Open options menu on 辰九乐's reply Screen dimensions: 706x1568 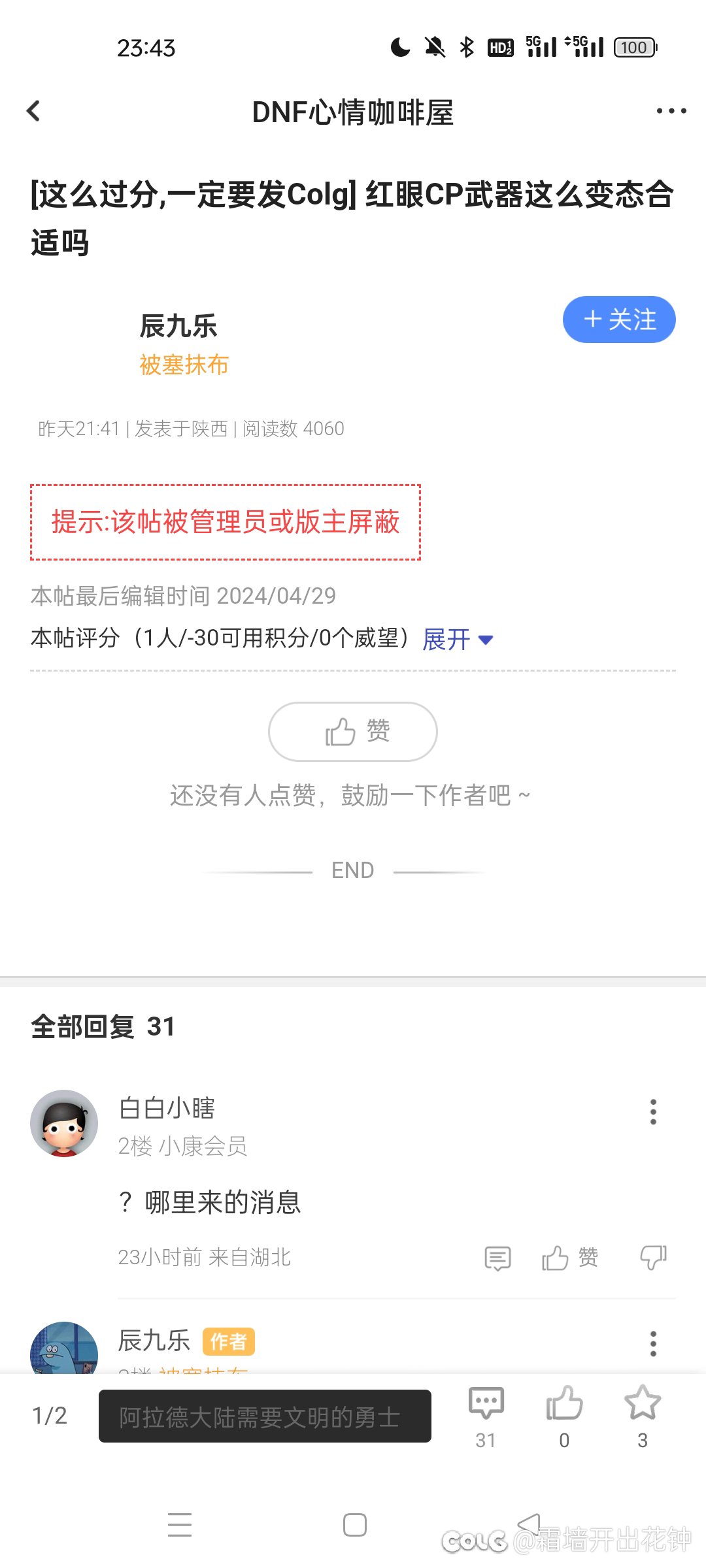(x=652, y=1343)
